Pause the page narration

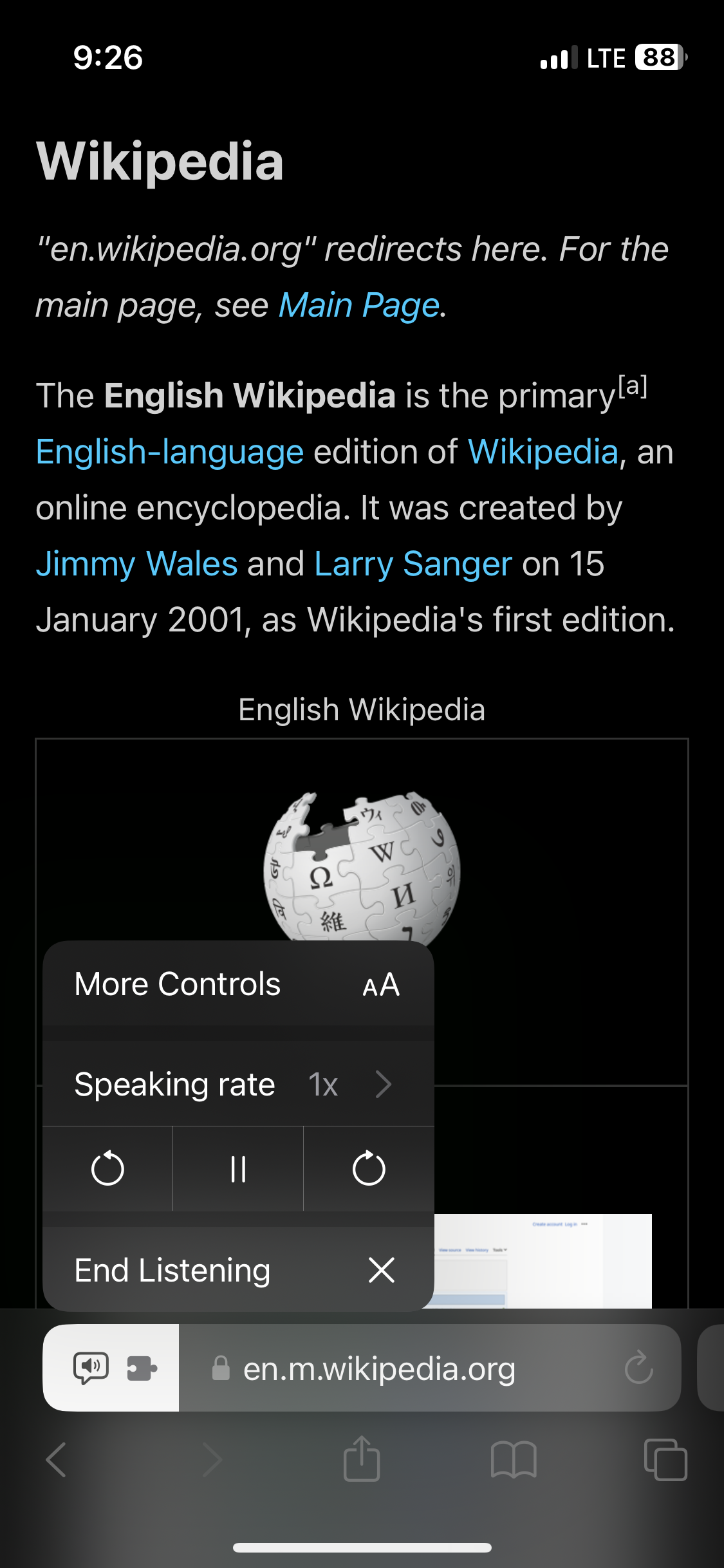pyautogui.click(x=238, y=1169)
